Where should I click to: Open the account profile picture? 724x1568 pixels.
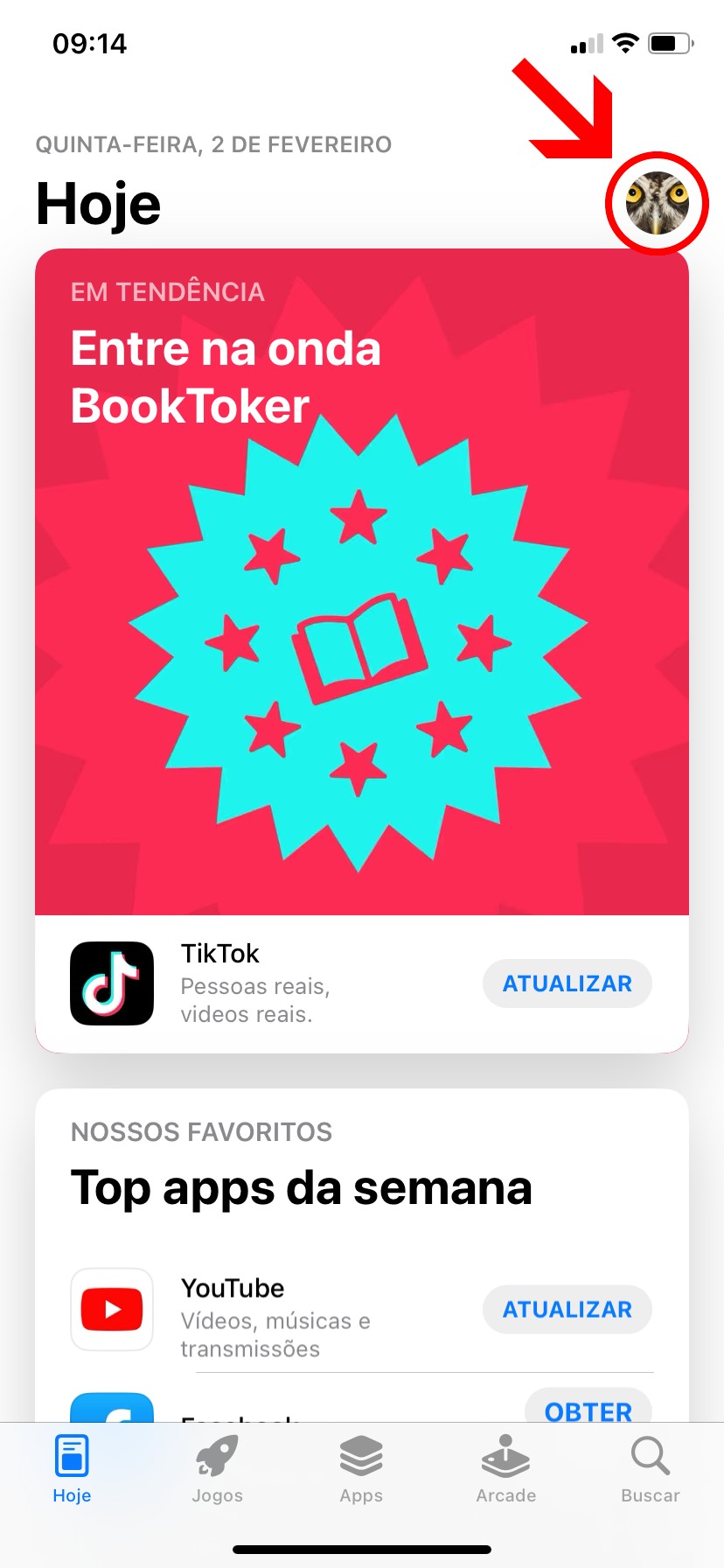pos(657,203)
